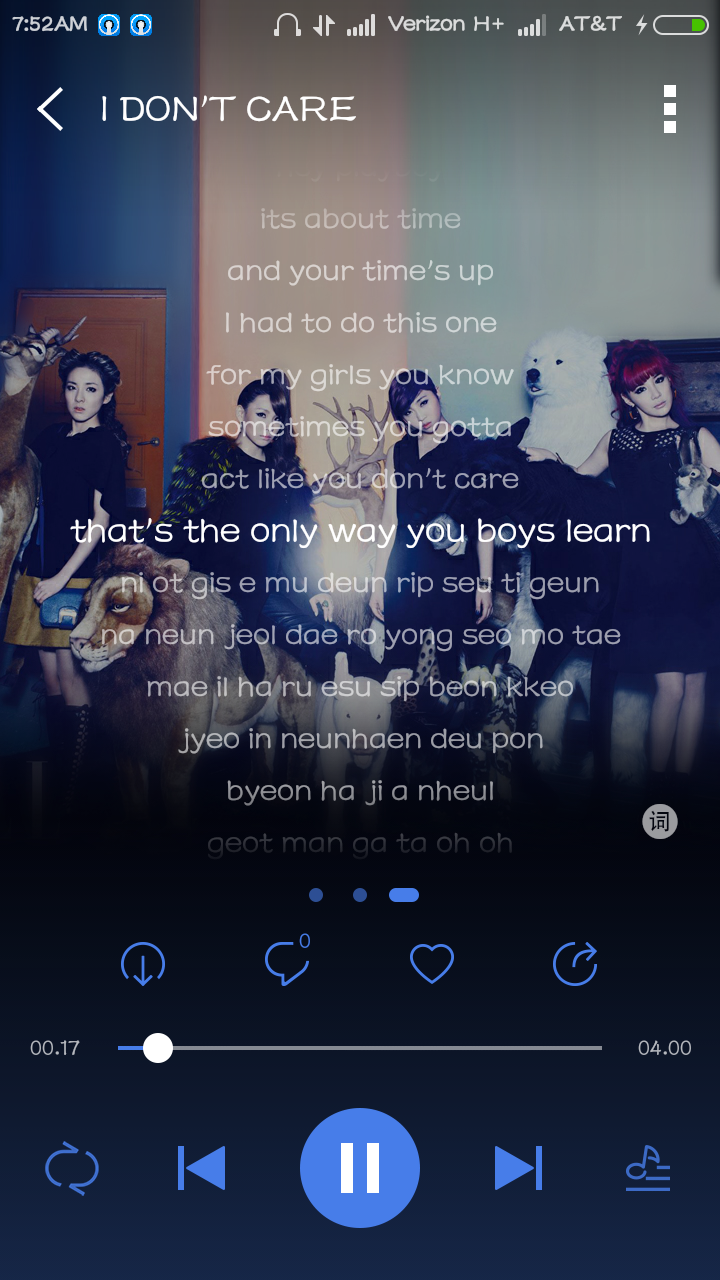Change the repeat mode

pos(72,1168)
